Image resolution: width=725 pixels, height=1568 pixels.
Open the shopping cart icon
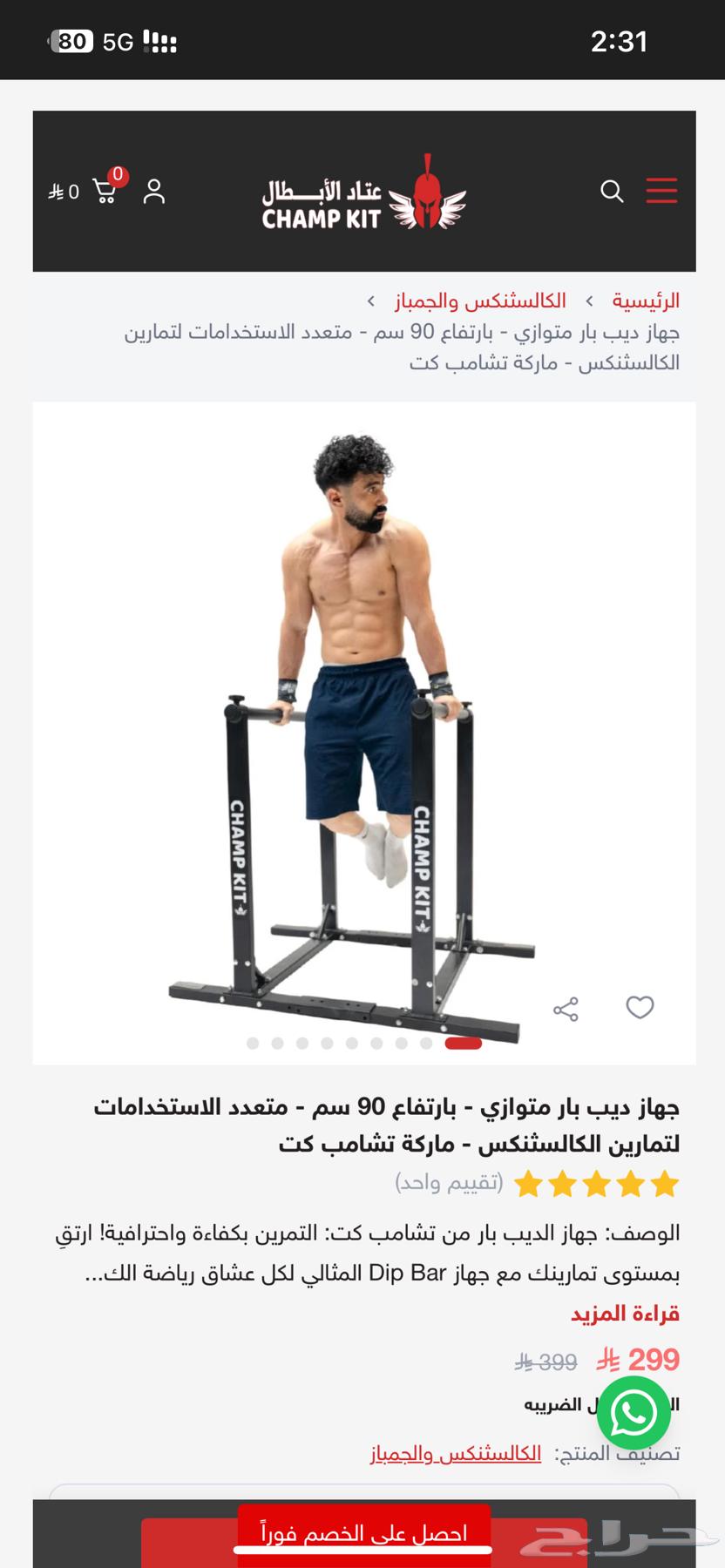click(106, 192)
